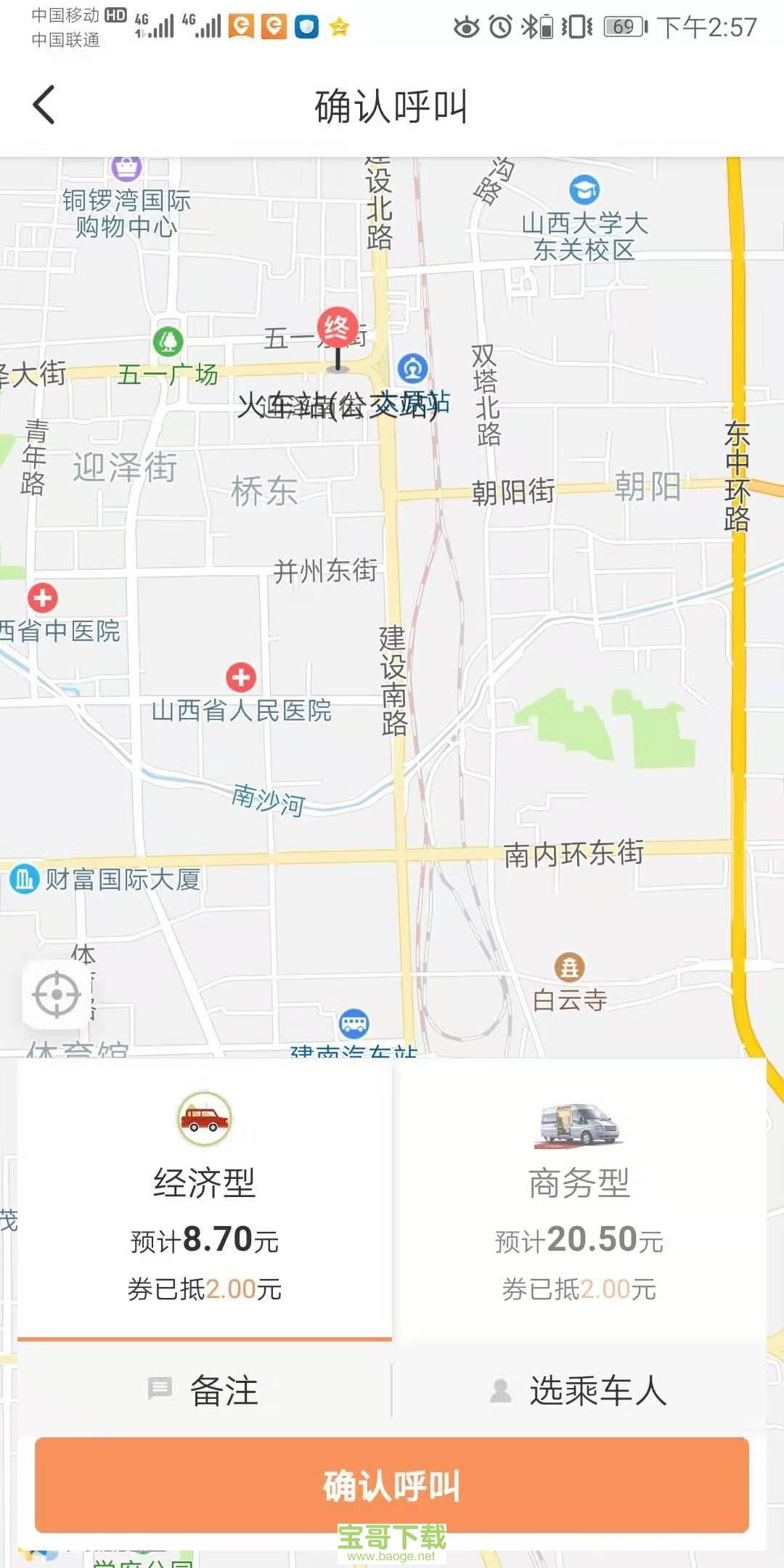Screen dimensions: 784x1568
Task: Click the 山西省人民医院 hospital cross icon
Action: point(240,679)
